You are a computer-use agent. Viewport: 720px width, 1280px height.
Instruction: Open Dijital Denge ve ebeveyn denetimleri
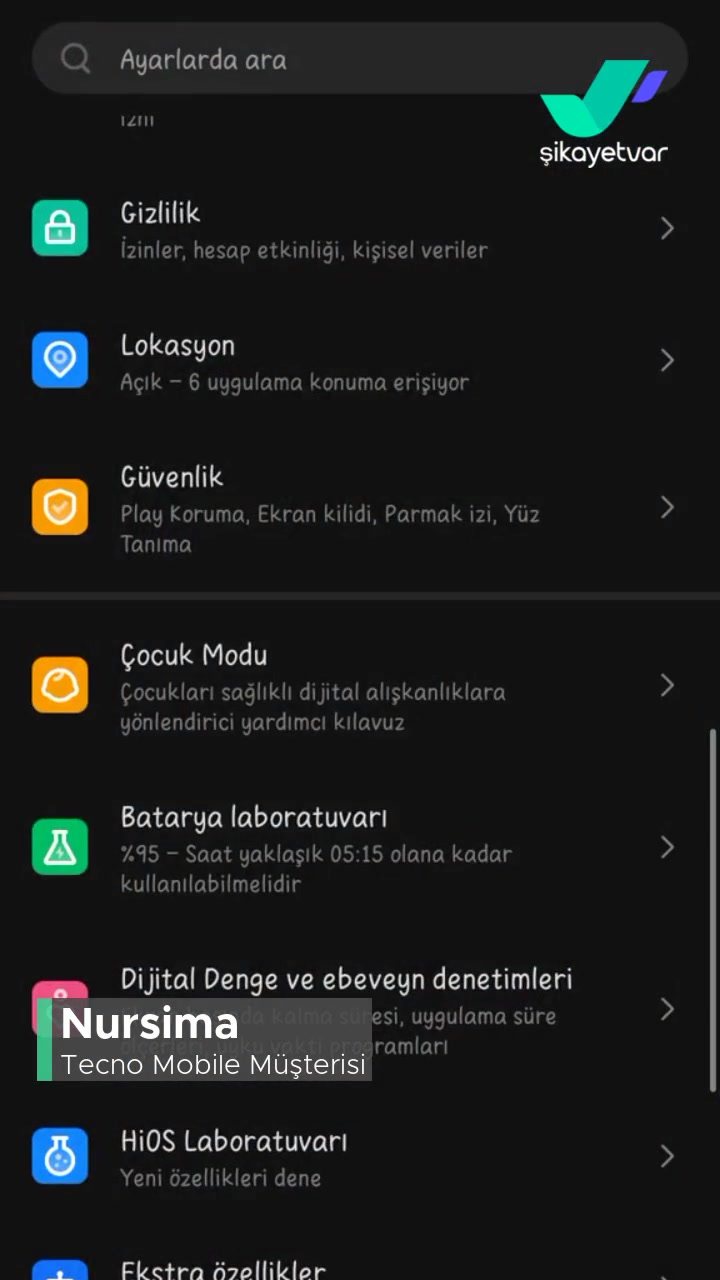pos(360,1009)
